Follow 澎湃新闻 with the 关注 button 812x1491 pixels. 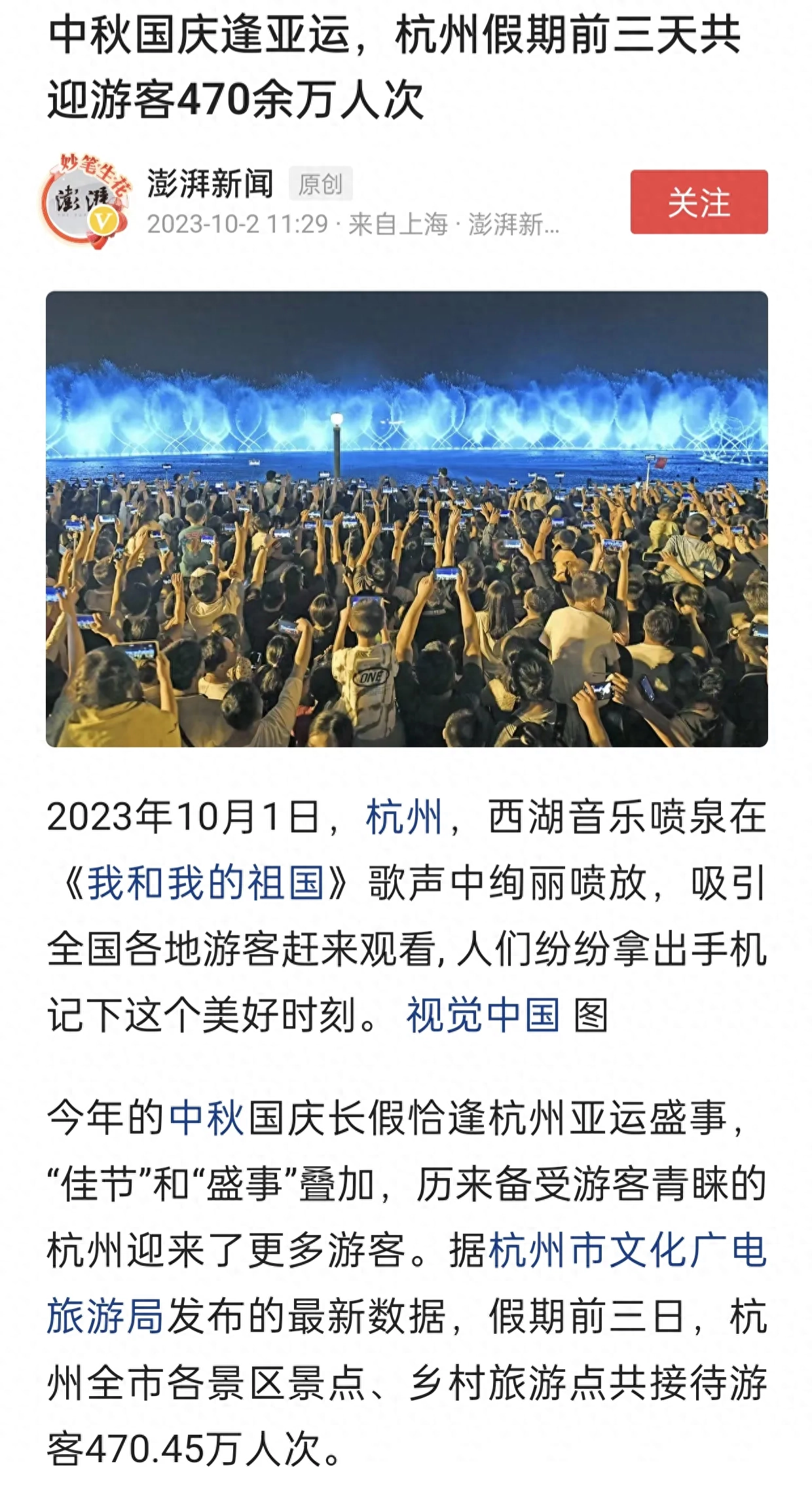(x=699, y=202)
